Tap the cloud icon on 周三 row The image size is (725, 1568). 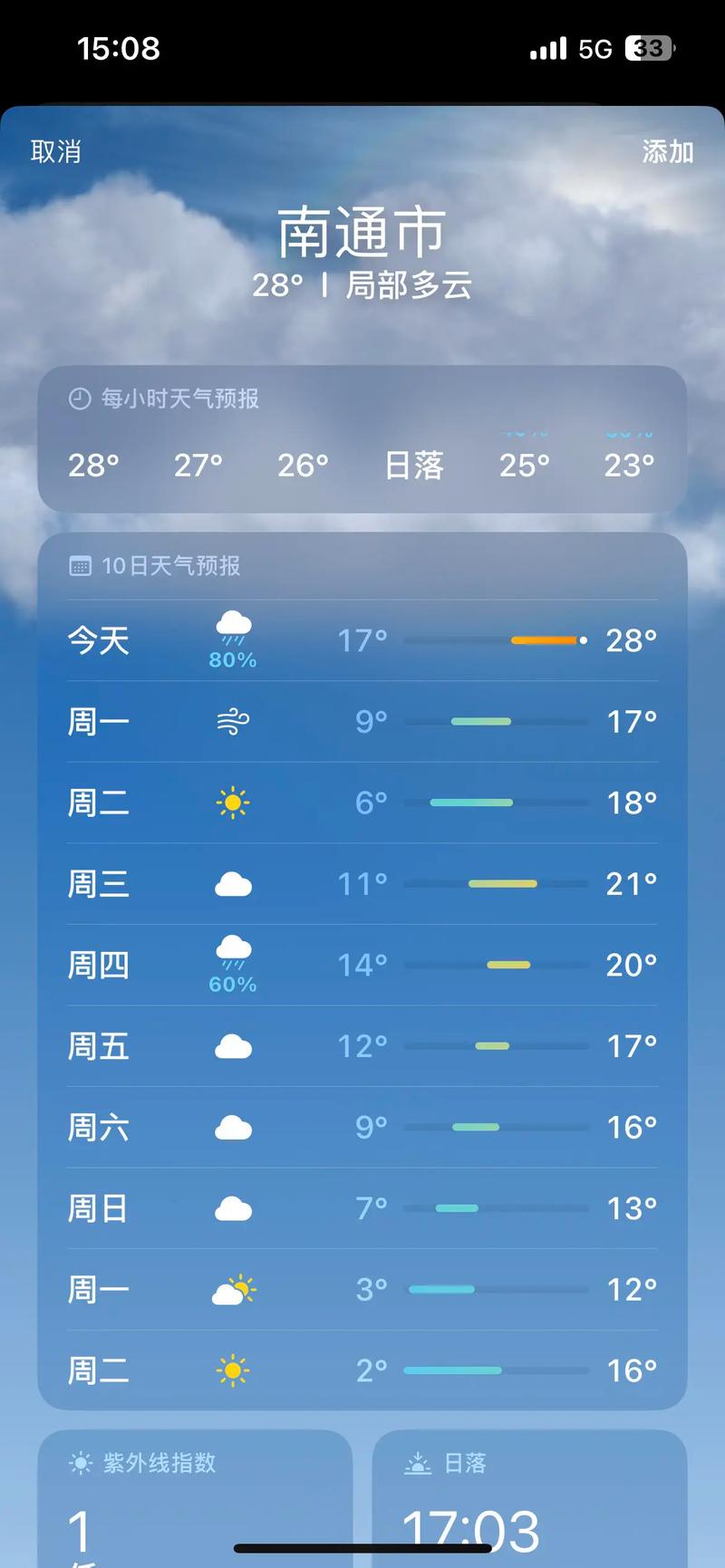[233, 883]
